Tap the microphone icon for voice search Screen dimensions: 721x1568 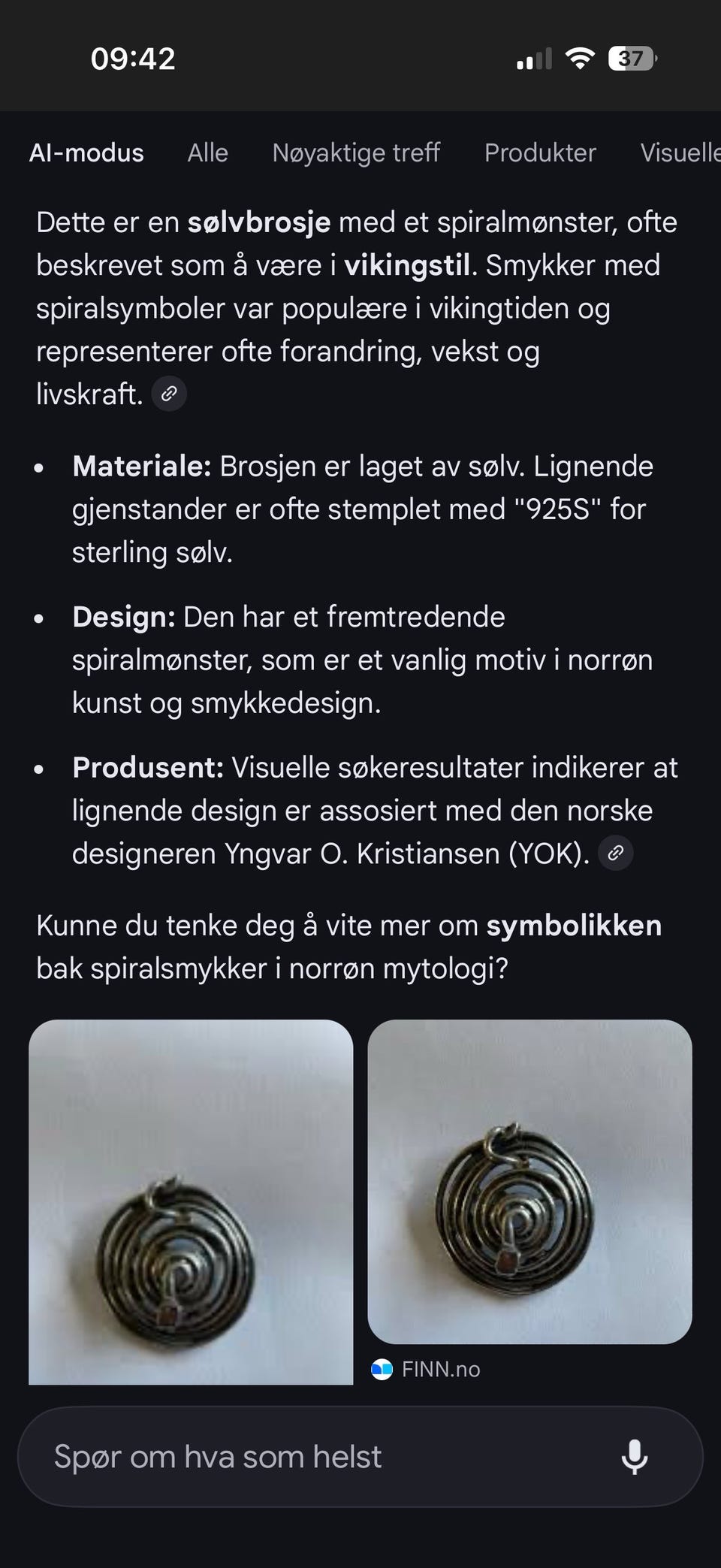[x=635, y=1456]
